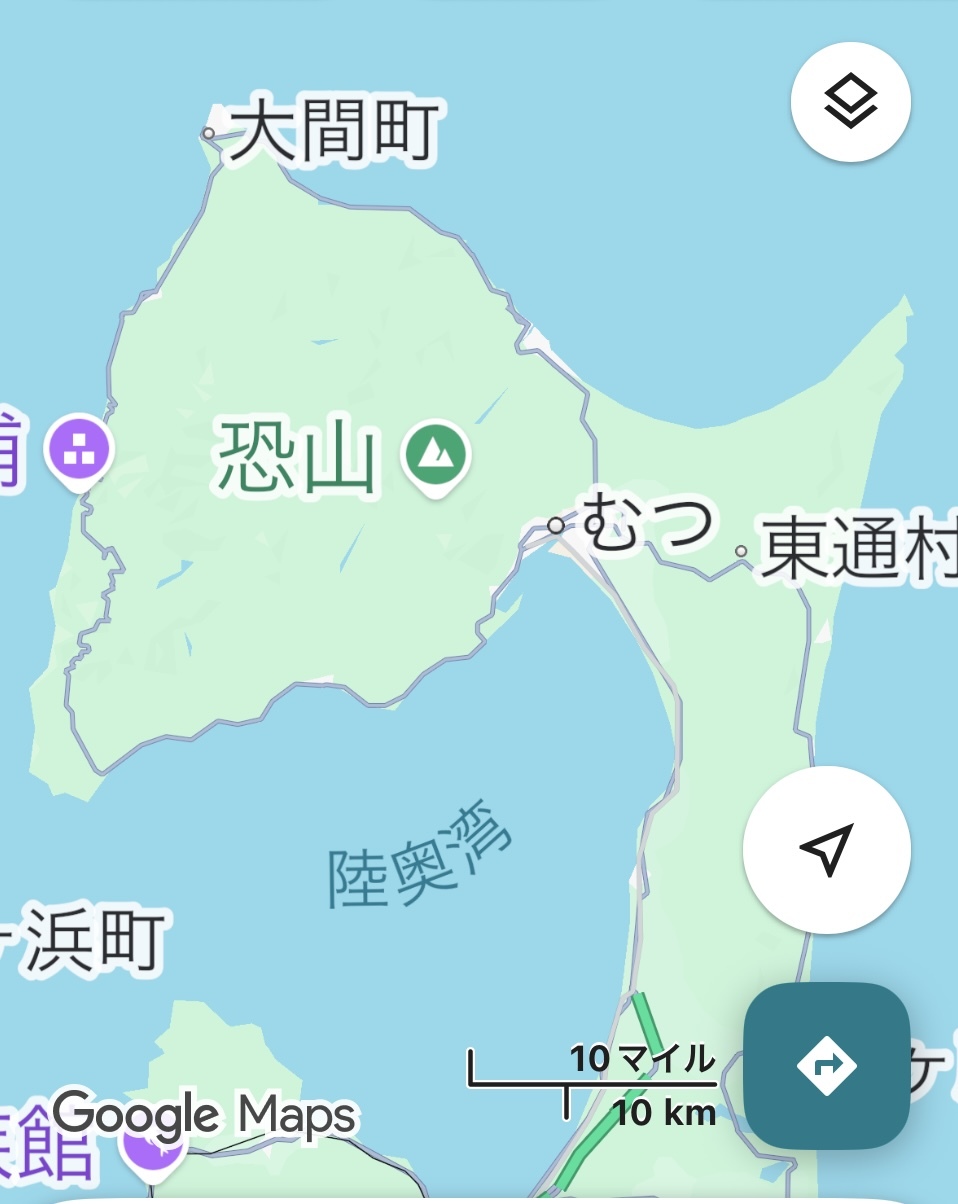
Task: Open directions with the turn-arrow button
Action: 827,1066
